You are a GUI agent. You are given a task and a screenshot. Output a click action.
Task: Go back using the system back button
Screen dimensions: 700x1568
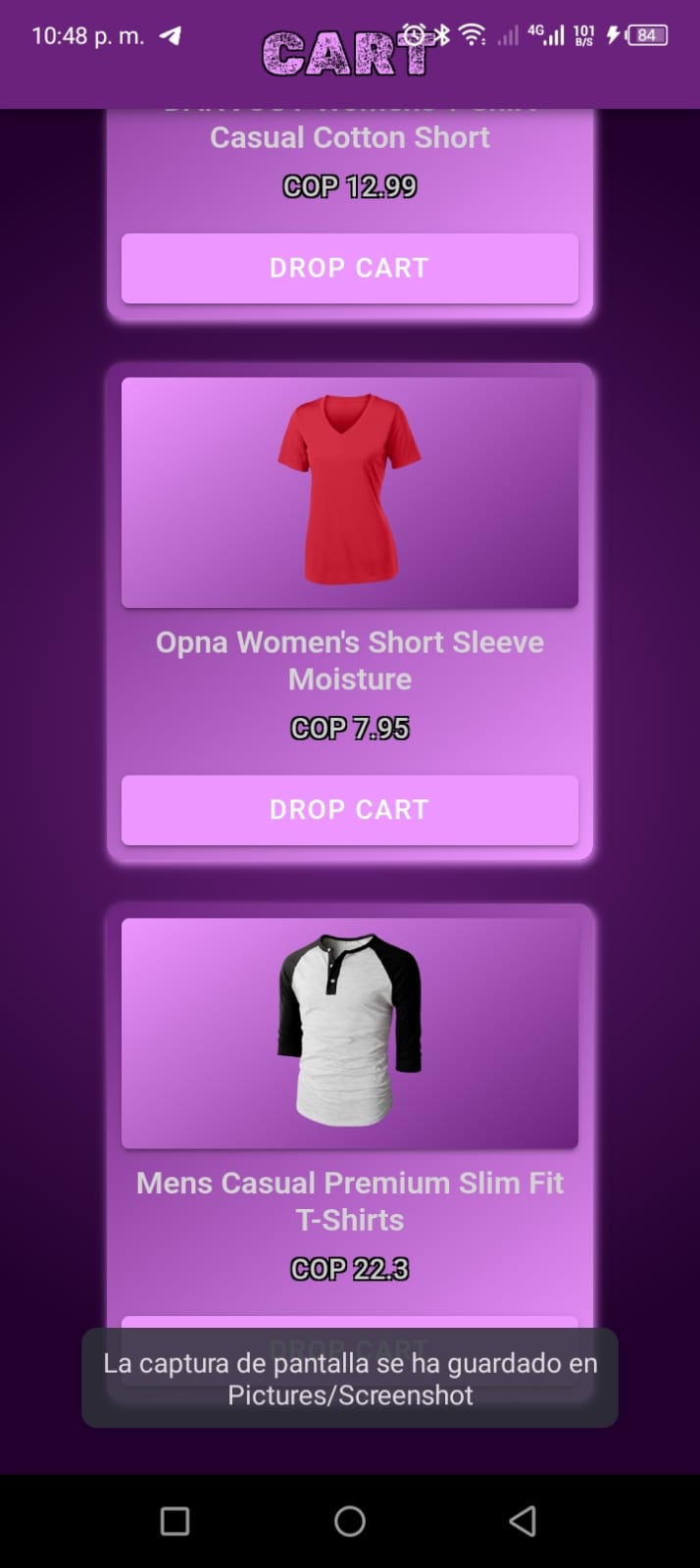click(x=524, y=1521)
